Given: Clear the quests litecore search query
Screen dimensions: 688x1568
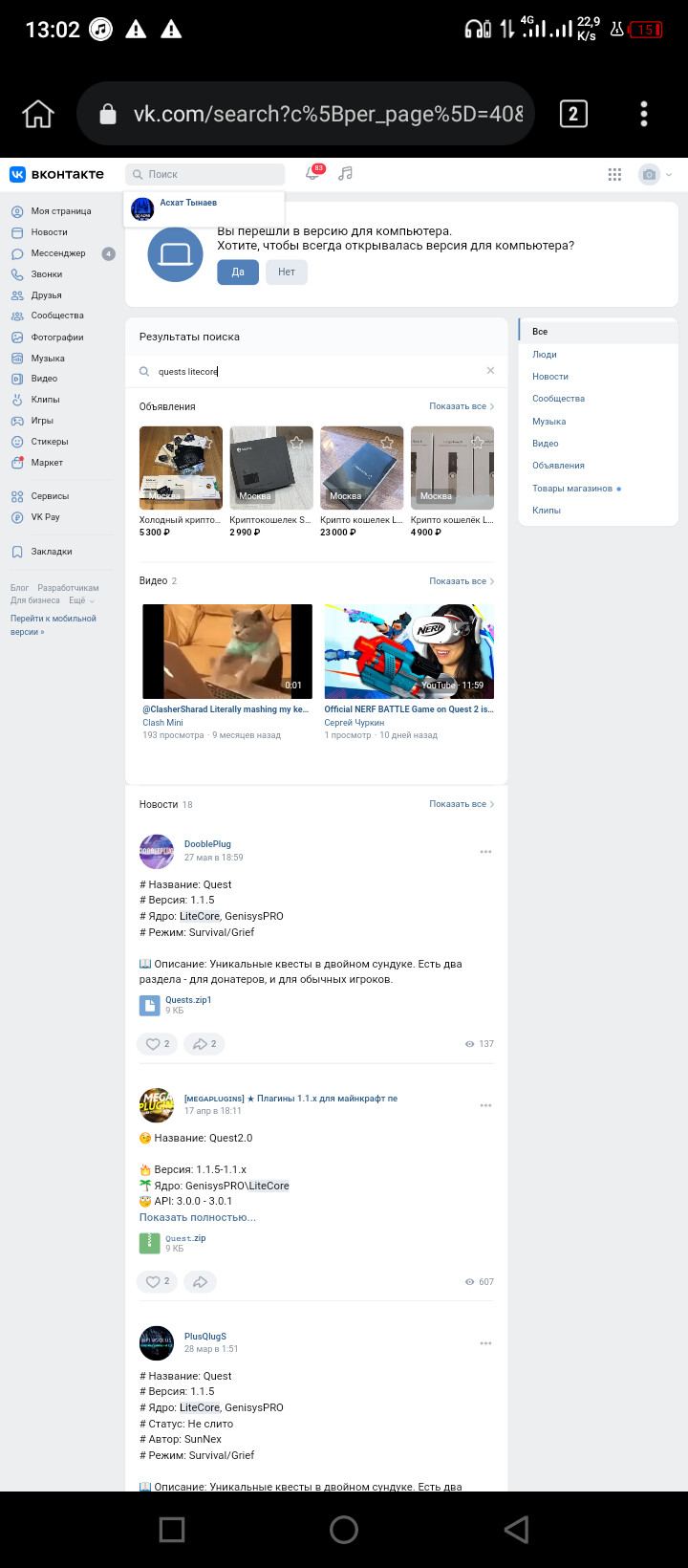Looking at the screenshot, I should point(490,371).
